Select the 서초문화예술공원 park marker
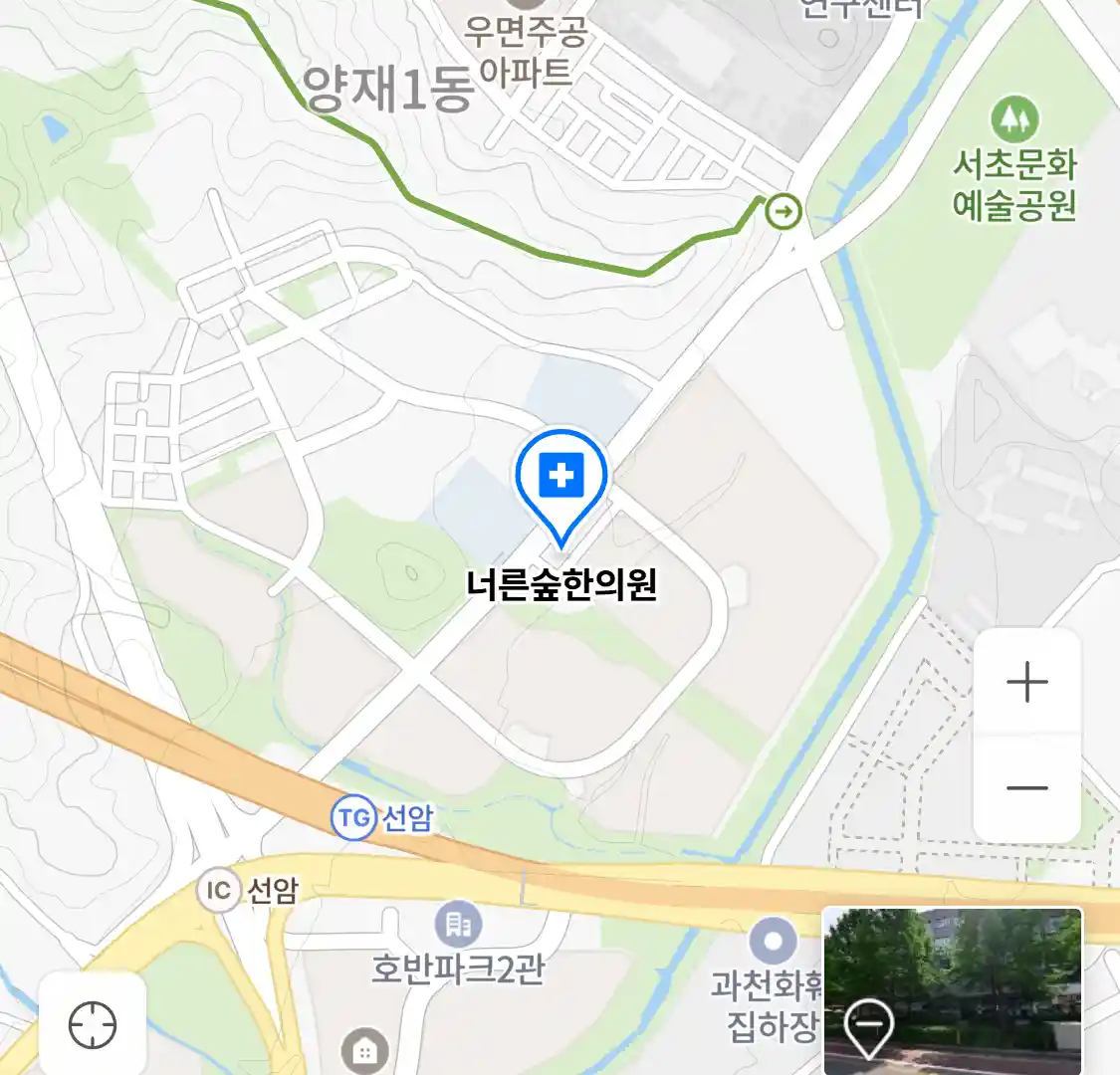Viewport: 1120px width, 1075px height. point(1014,119)
